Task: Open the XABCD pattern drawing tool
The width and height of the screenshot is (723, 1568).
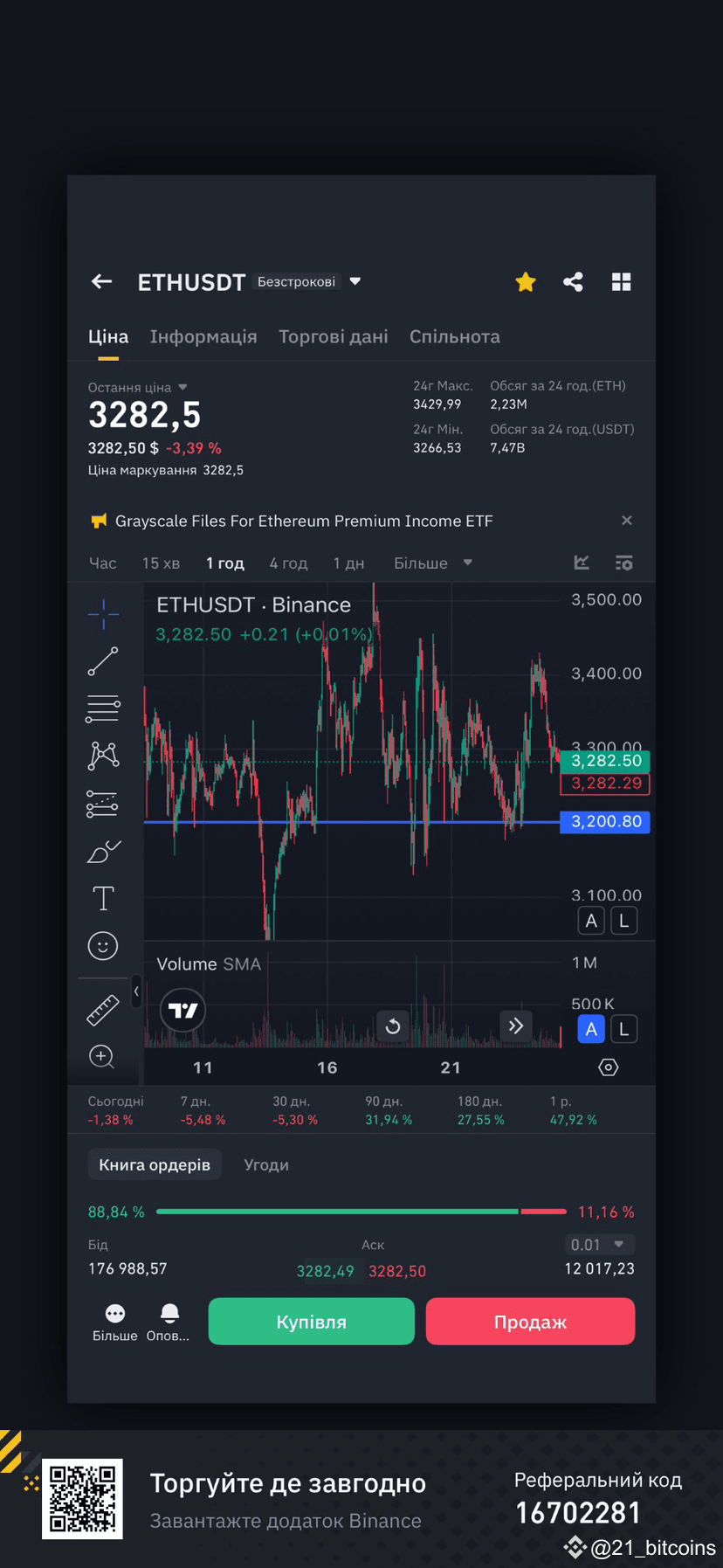Action: tap(103, 755)
